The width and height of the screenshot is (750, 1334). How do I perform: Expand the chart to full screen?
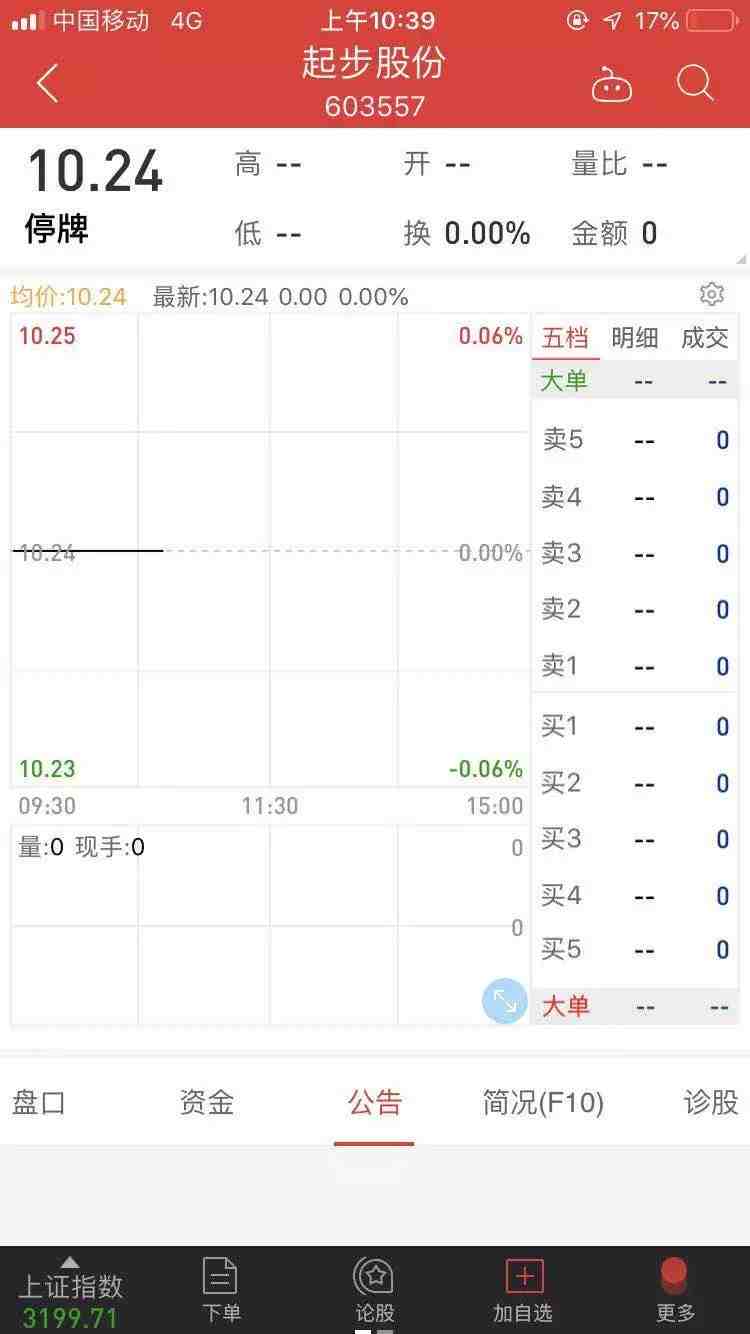[x=505, y=1001]
